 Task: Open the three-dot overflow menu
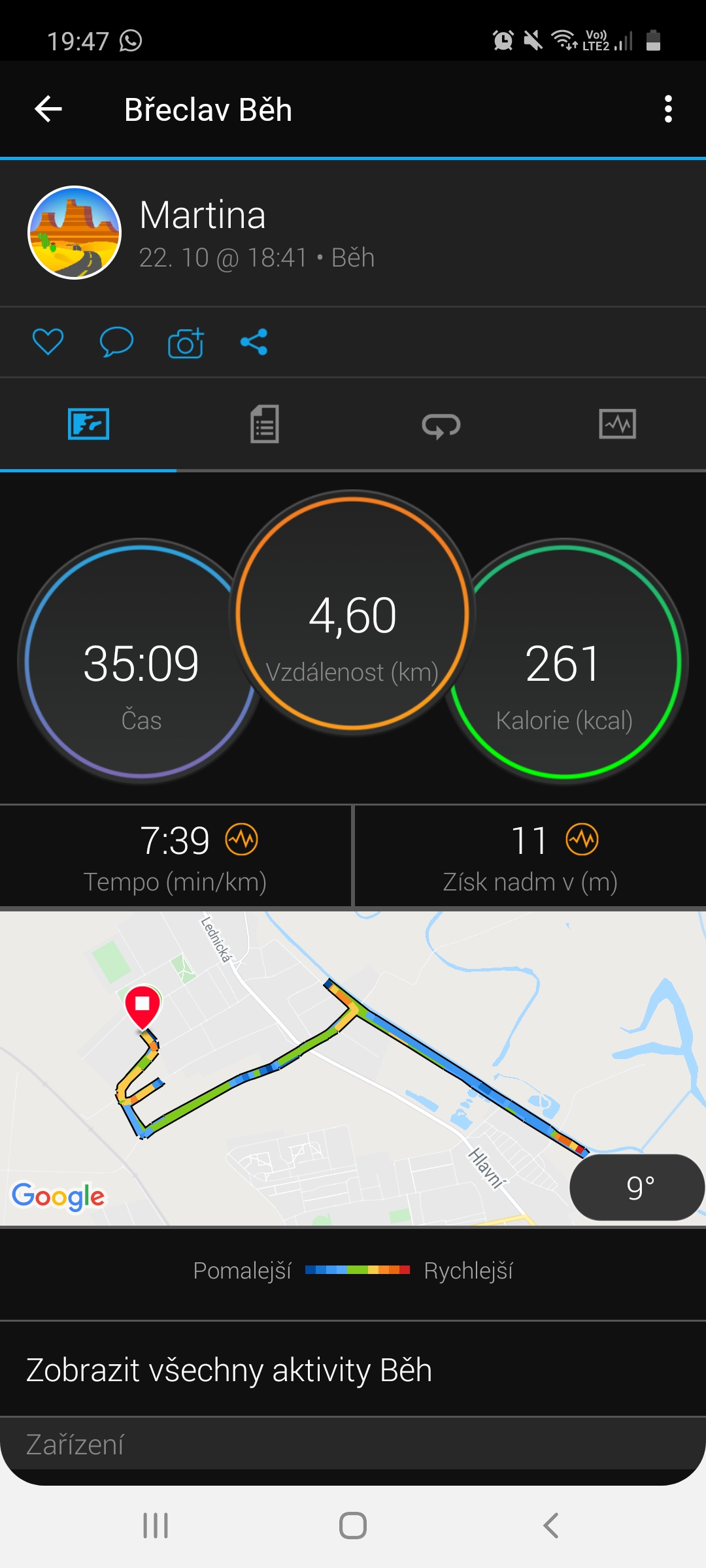[668, 109]
